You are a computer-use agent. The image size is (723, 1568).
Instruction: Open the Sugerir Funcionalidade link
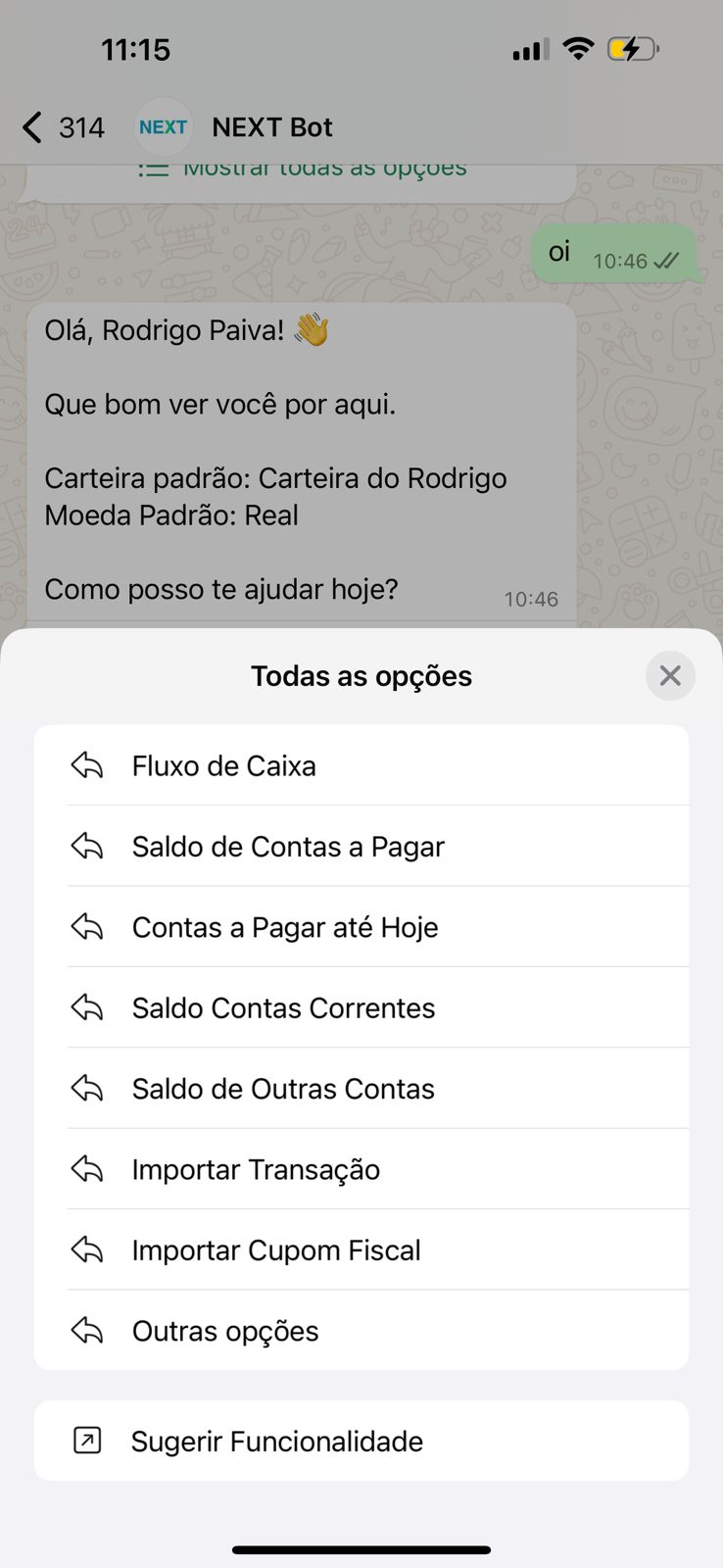(361, 1442)
